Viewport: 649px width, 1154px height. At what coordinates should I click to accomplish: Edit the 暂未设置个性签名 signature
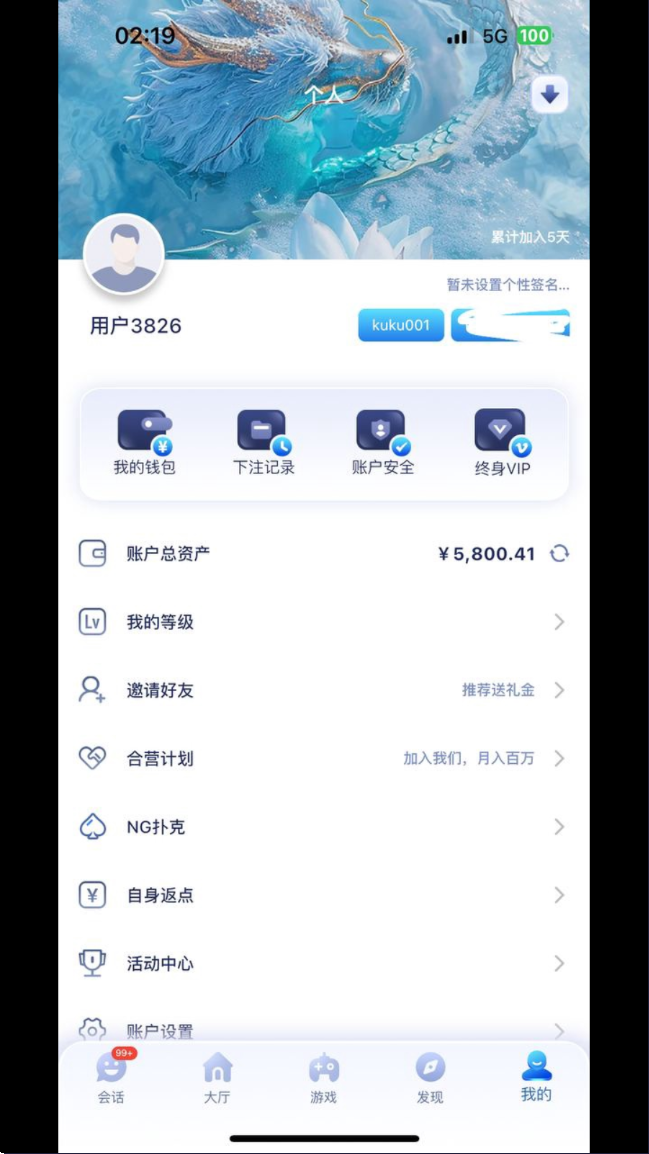(508, 285)
